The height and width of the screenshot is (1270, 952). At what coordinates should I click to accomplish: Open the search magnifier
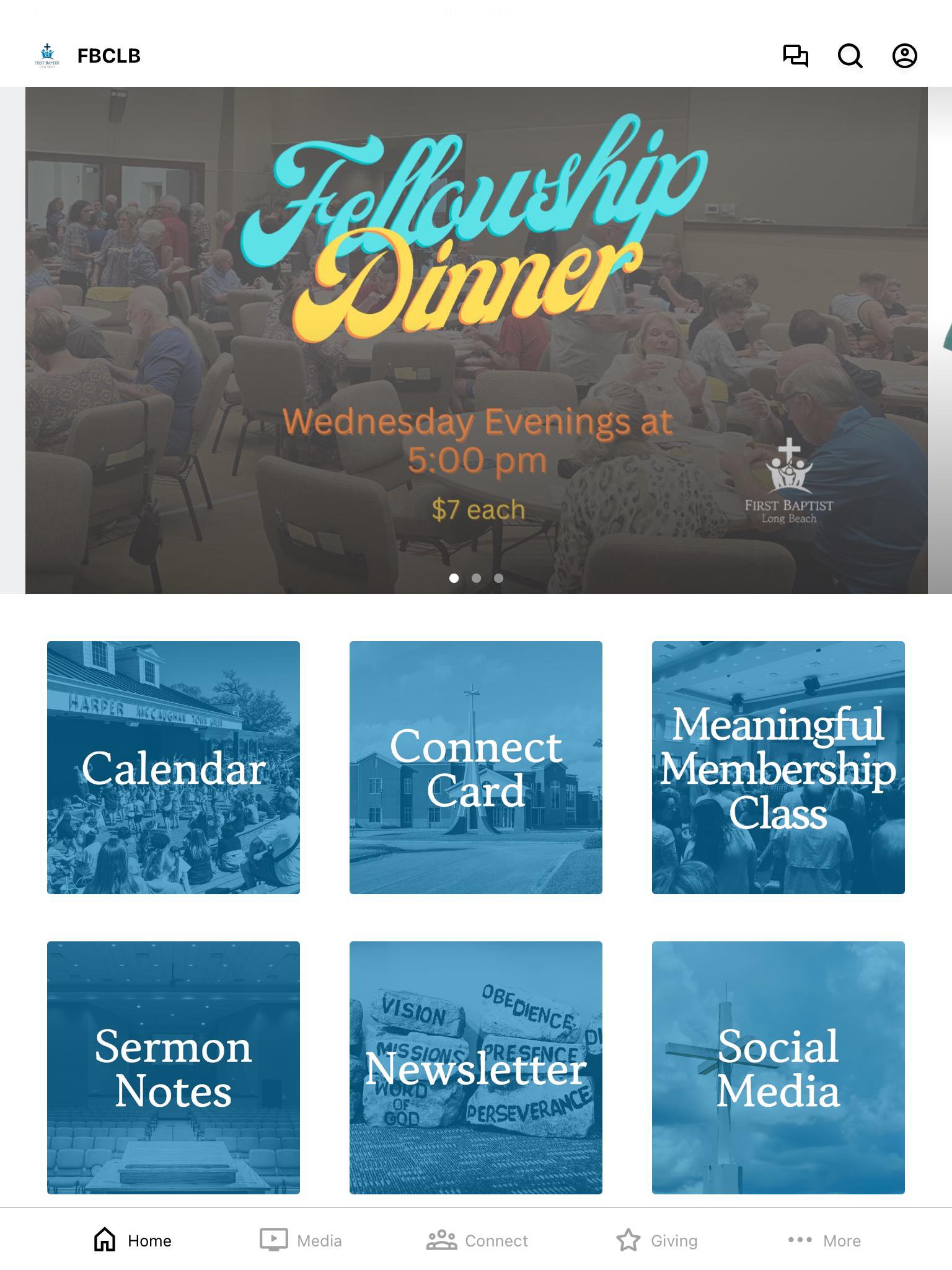pos(850,56)
